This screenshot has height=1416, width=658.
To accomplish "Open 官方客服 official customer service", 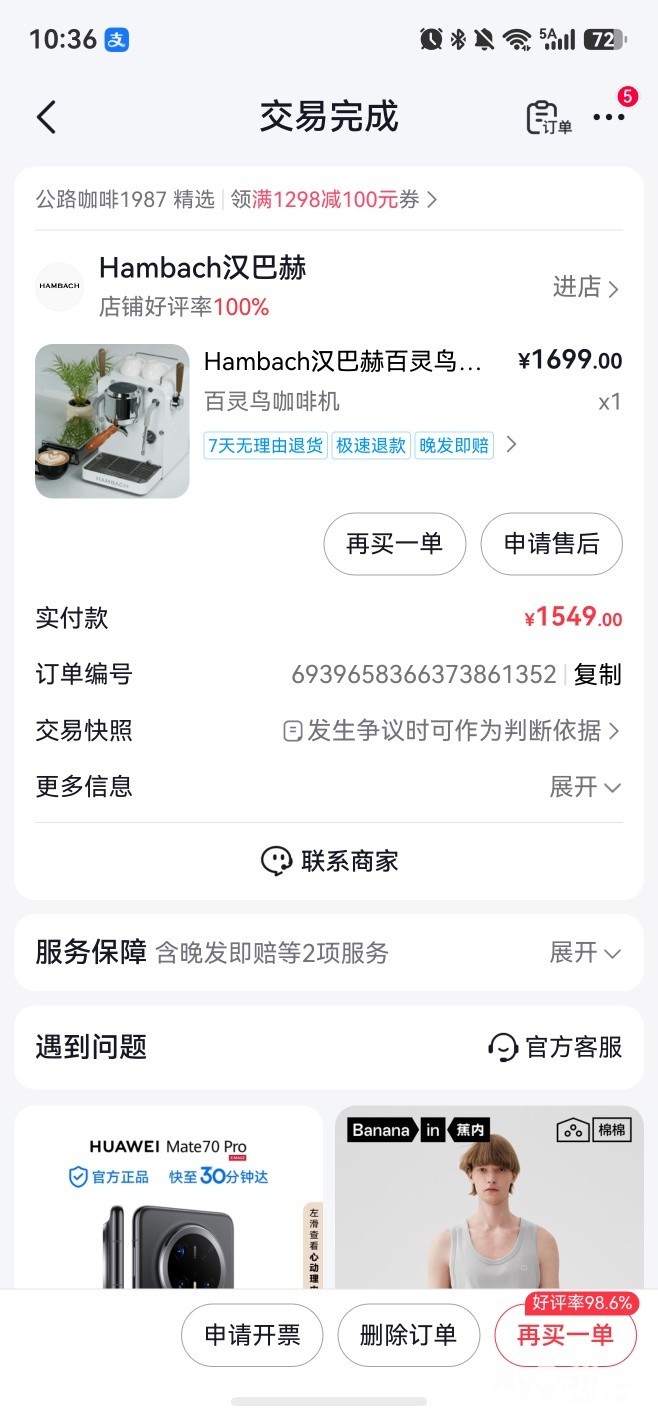I will tap(555, 1047).
